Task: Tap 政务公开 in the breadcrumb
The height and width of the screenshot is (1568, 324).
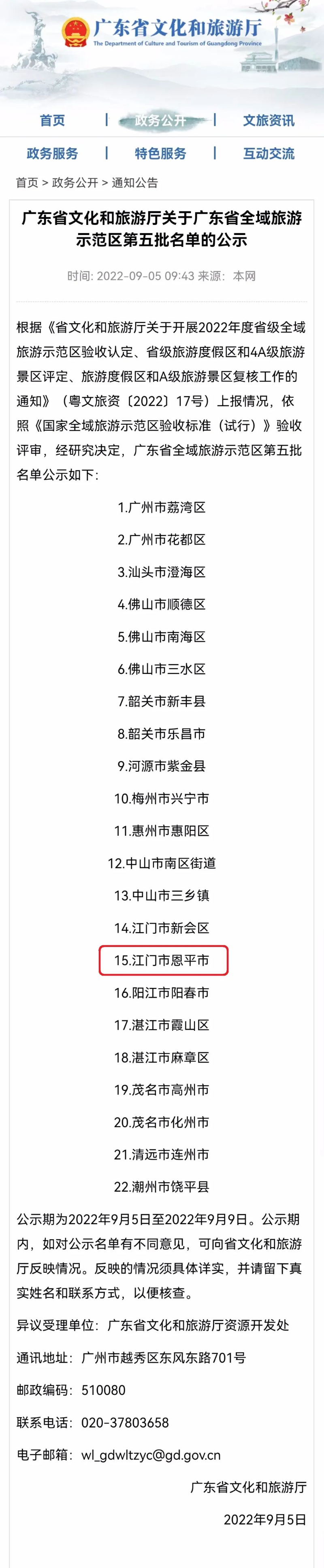Action: pyautogui.click(x=75, y=182)
